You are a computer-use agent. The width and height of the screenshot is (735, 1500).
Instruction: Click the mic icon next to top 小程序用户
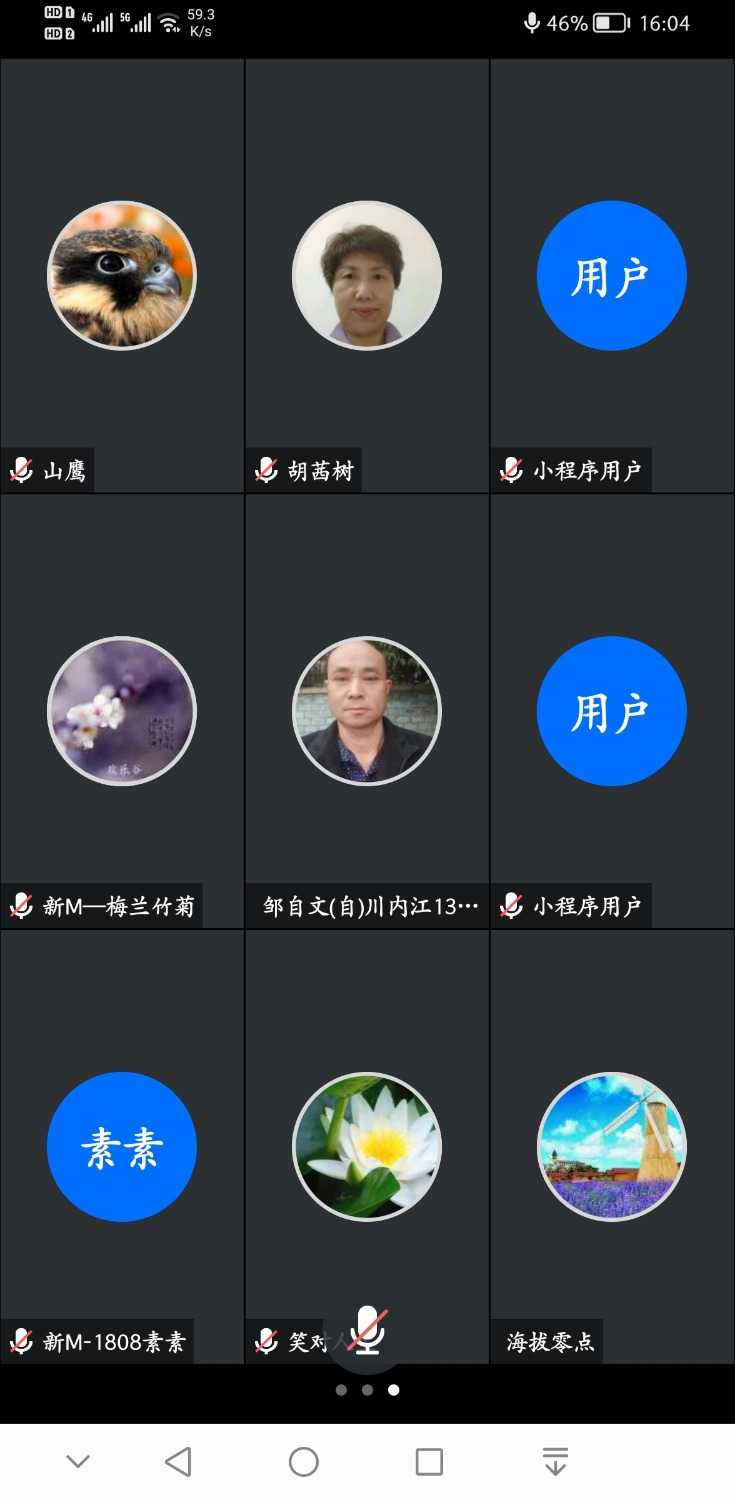tap(511, 469)
